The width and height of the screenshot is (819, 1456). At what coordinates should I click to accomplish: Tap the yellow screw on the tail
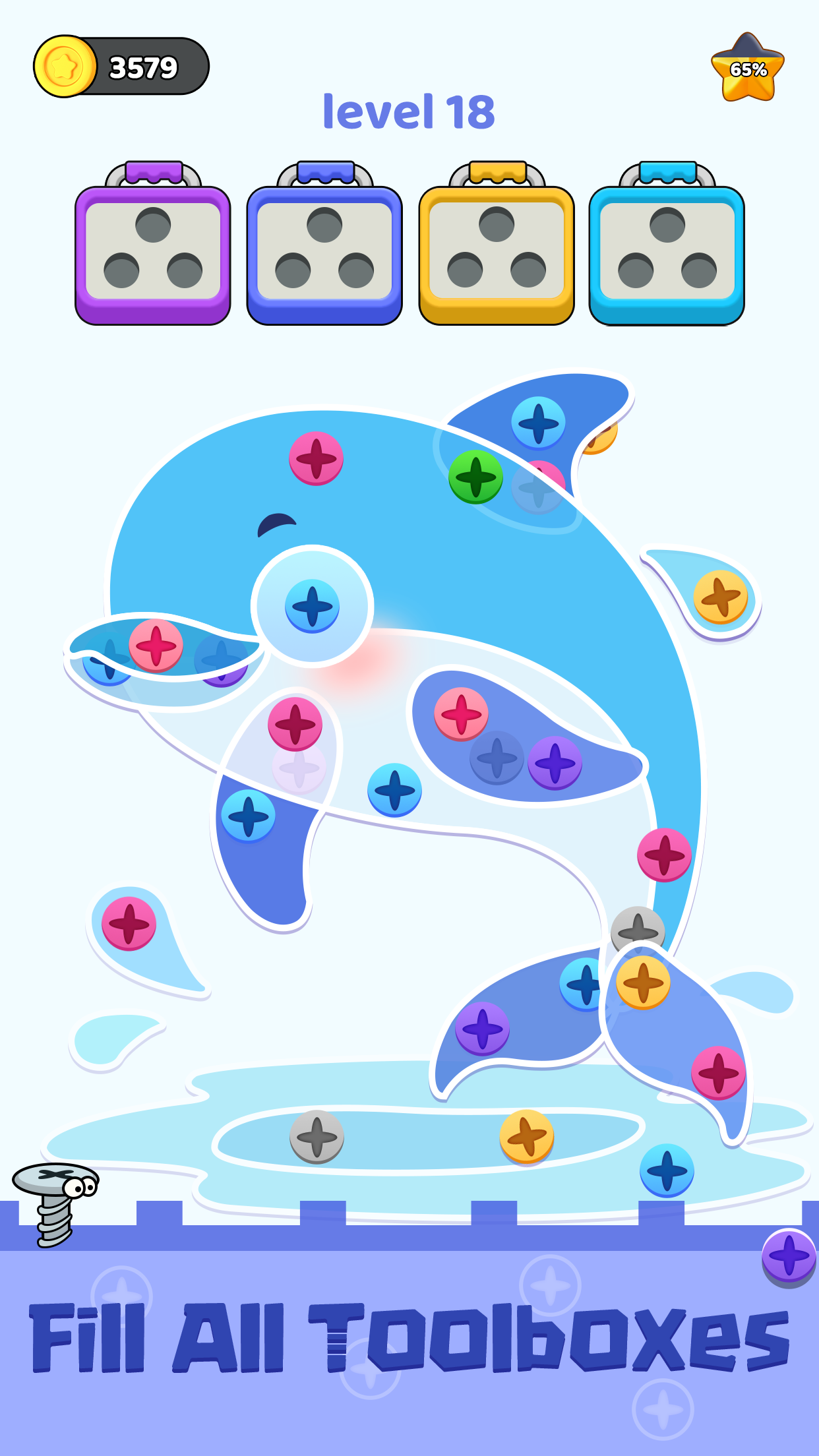pos(643,983)
